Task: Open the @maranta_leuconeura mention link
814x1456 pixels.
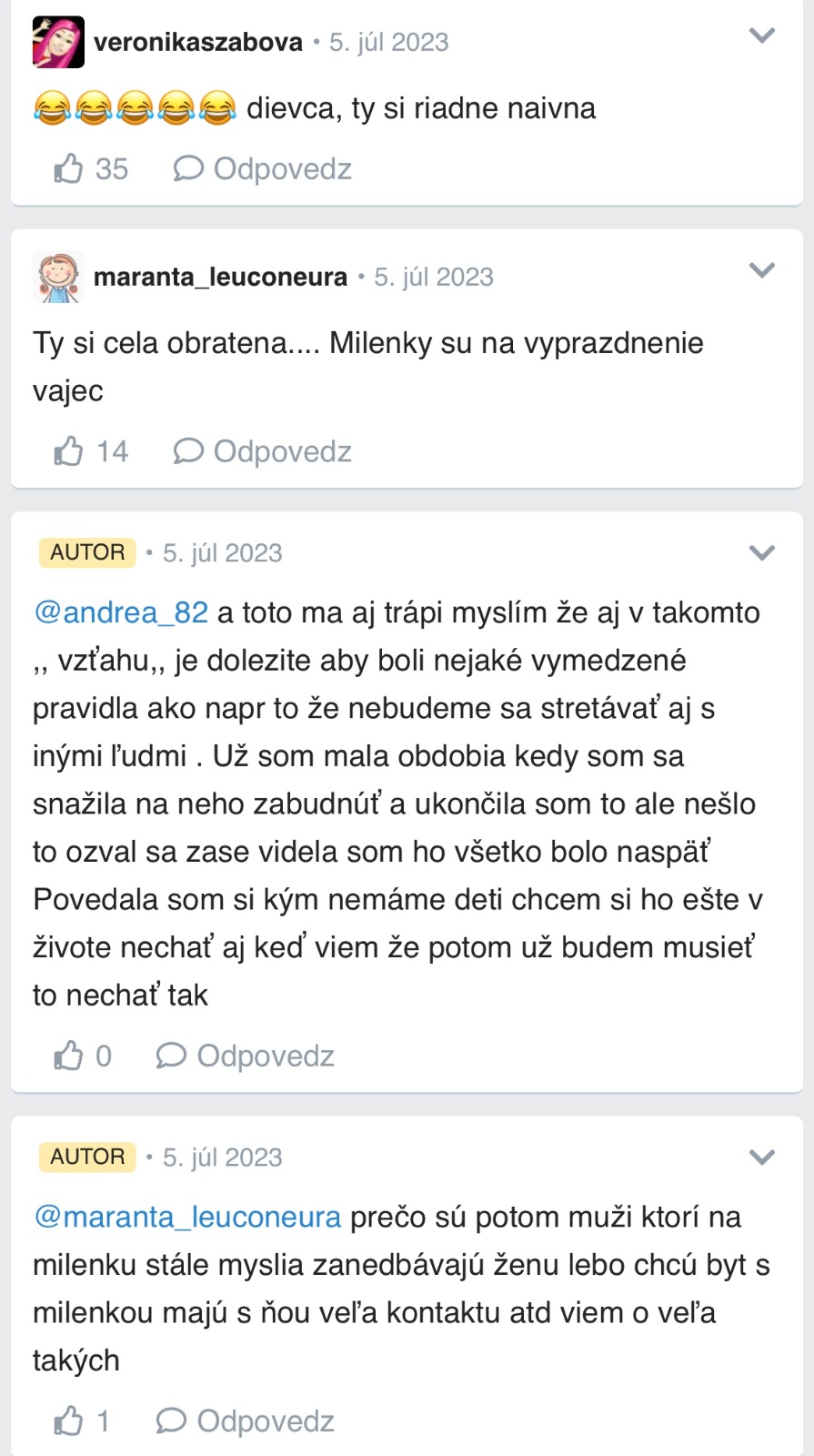Action: (x=187, y=1217)
